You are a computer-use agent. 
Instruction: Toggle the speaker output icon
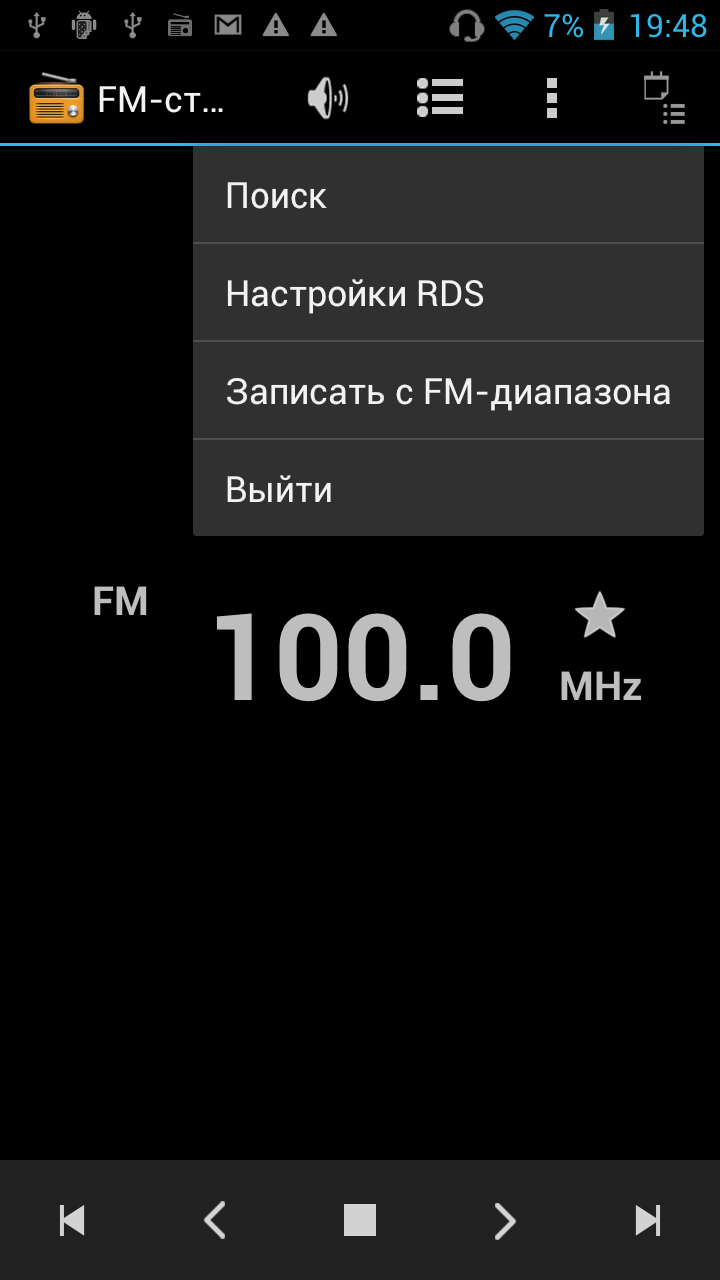pyautogui.click(x=328, y=98)
